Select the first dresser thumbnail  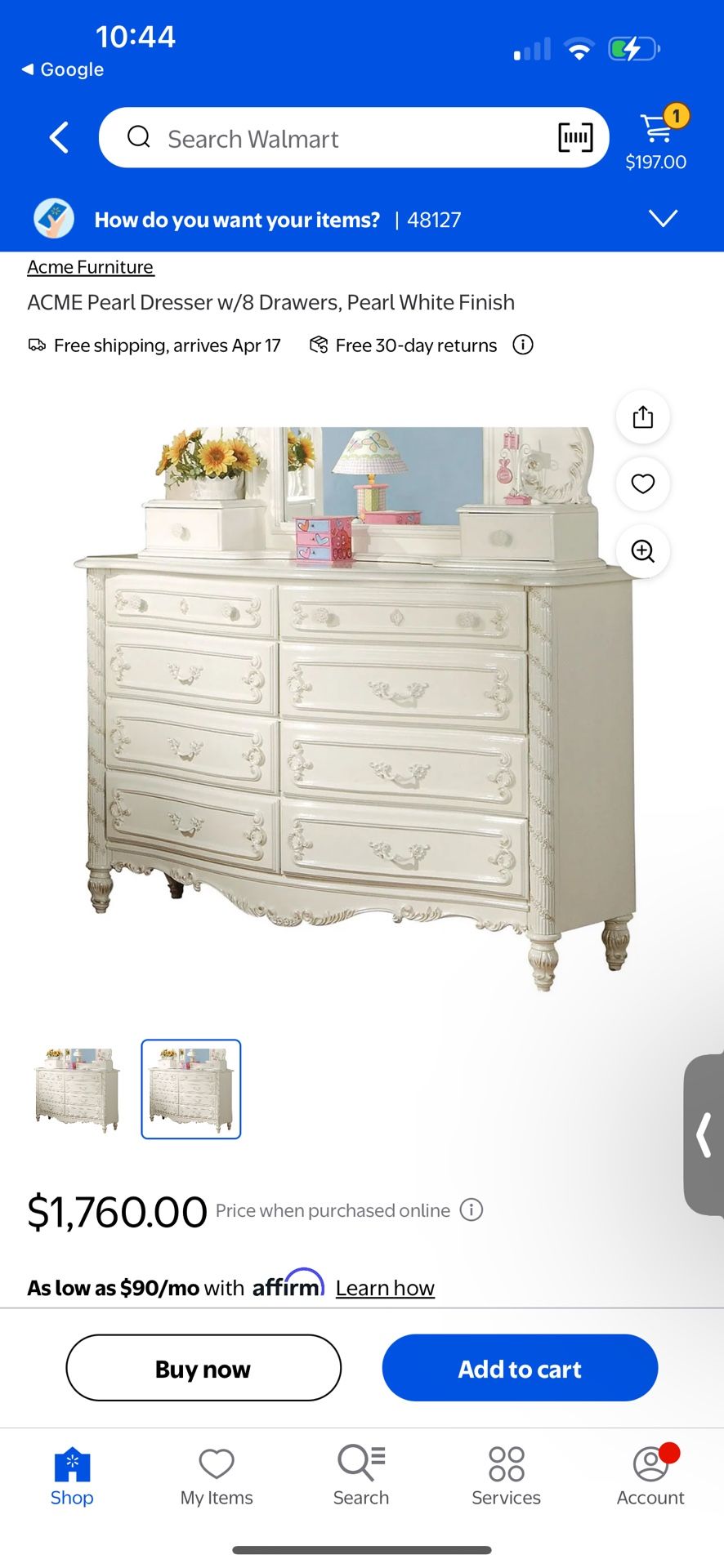[x=78, y=1089]
